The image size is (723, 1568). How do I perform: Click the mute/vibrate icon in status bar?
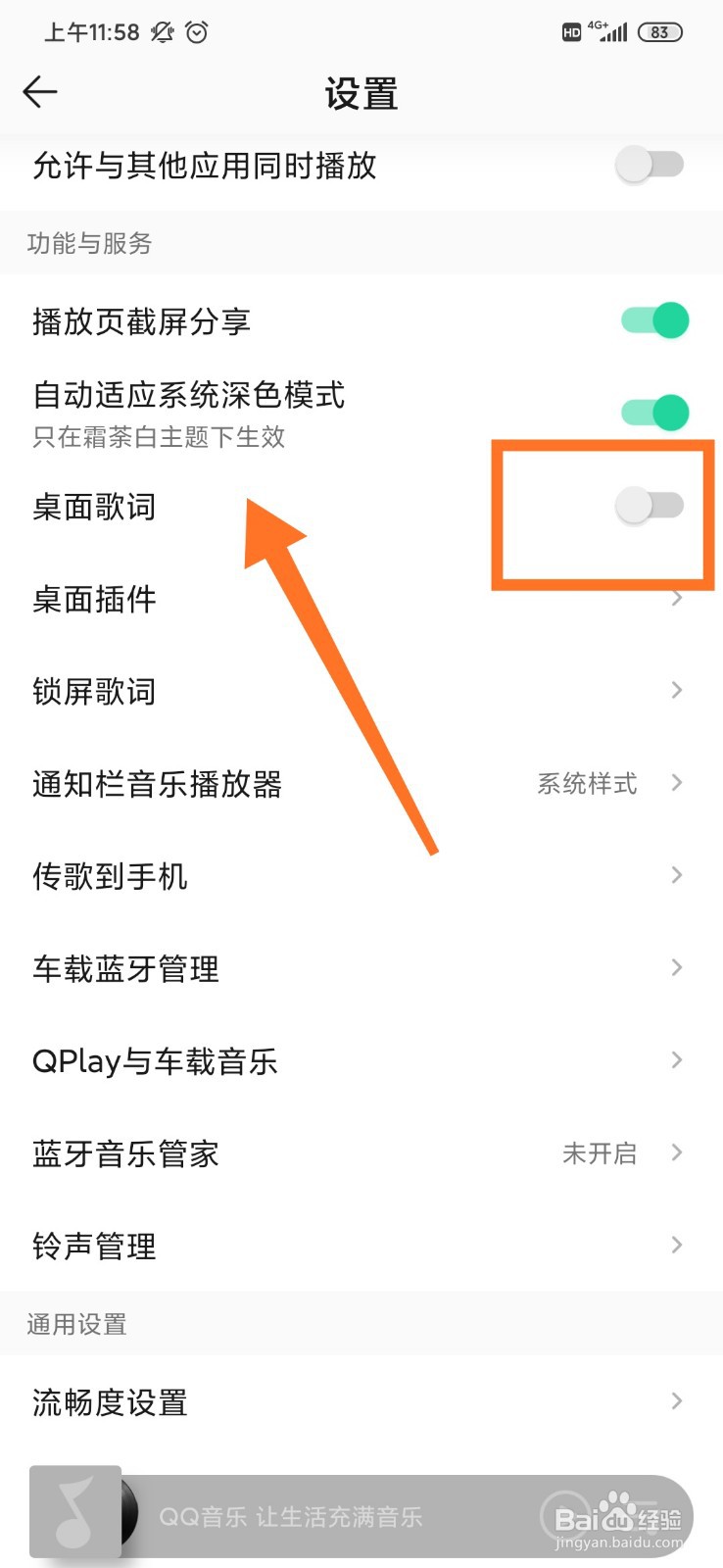(x=160, y=32)
